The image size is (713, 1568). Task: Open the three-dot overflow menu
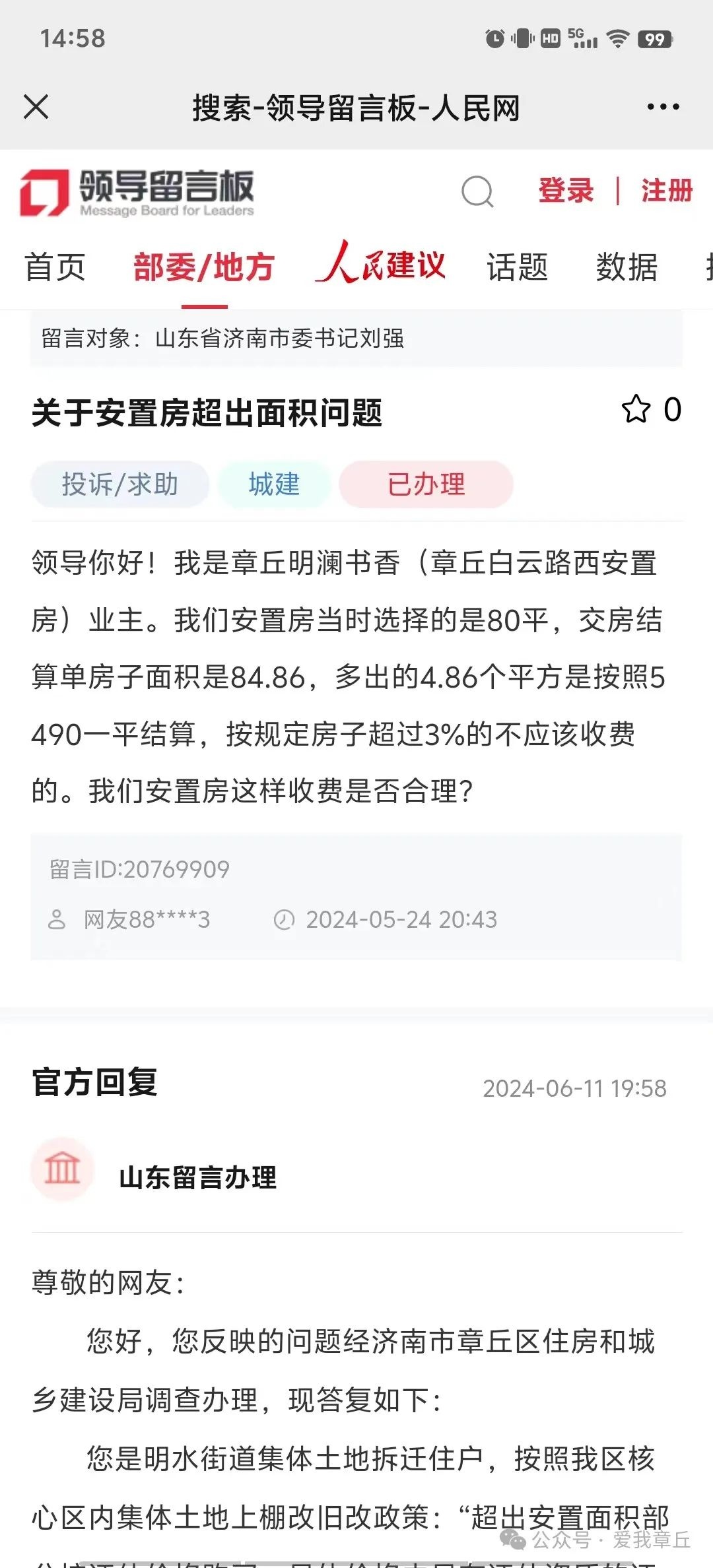pos(663,107)
